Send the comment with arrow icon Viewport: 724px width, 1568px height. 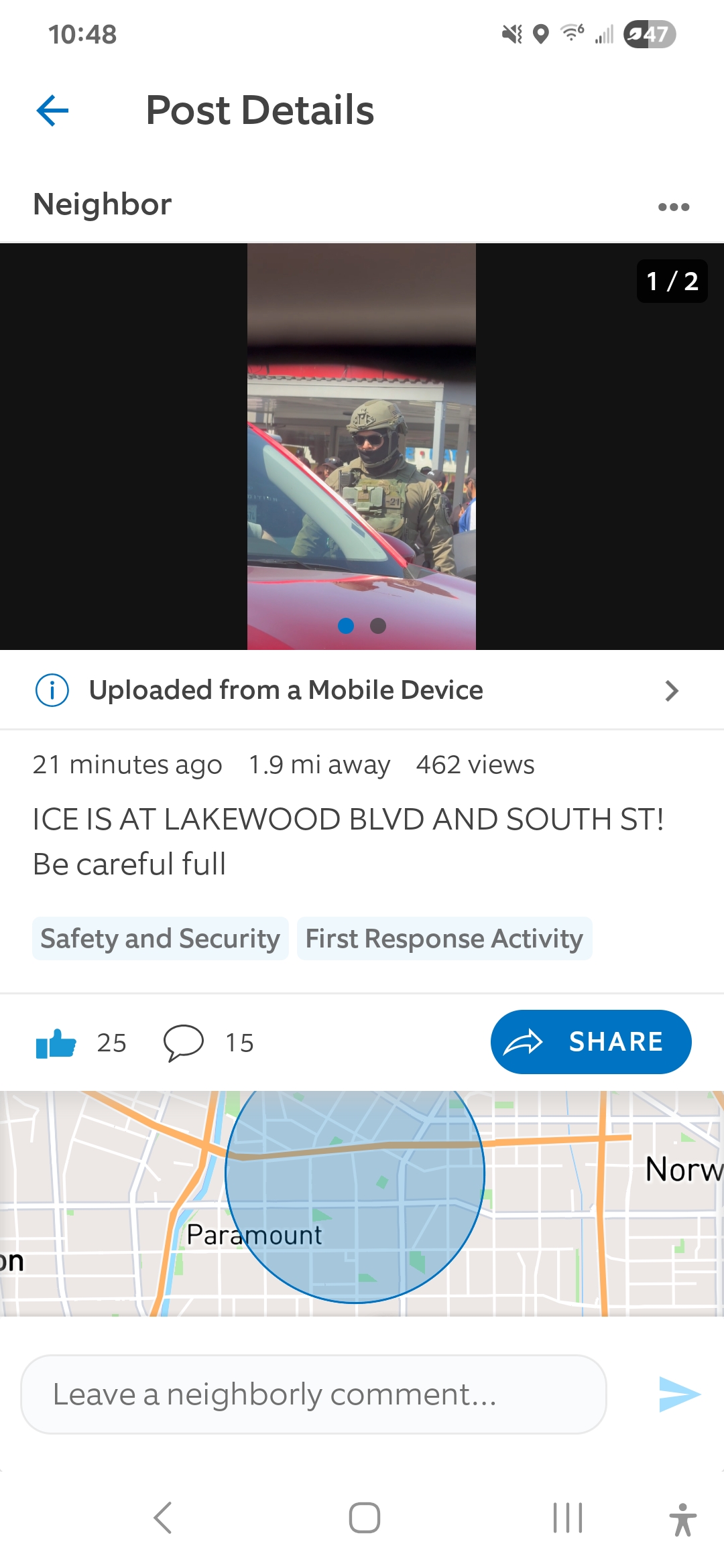click(x=678, y=1394)
